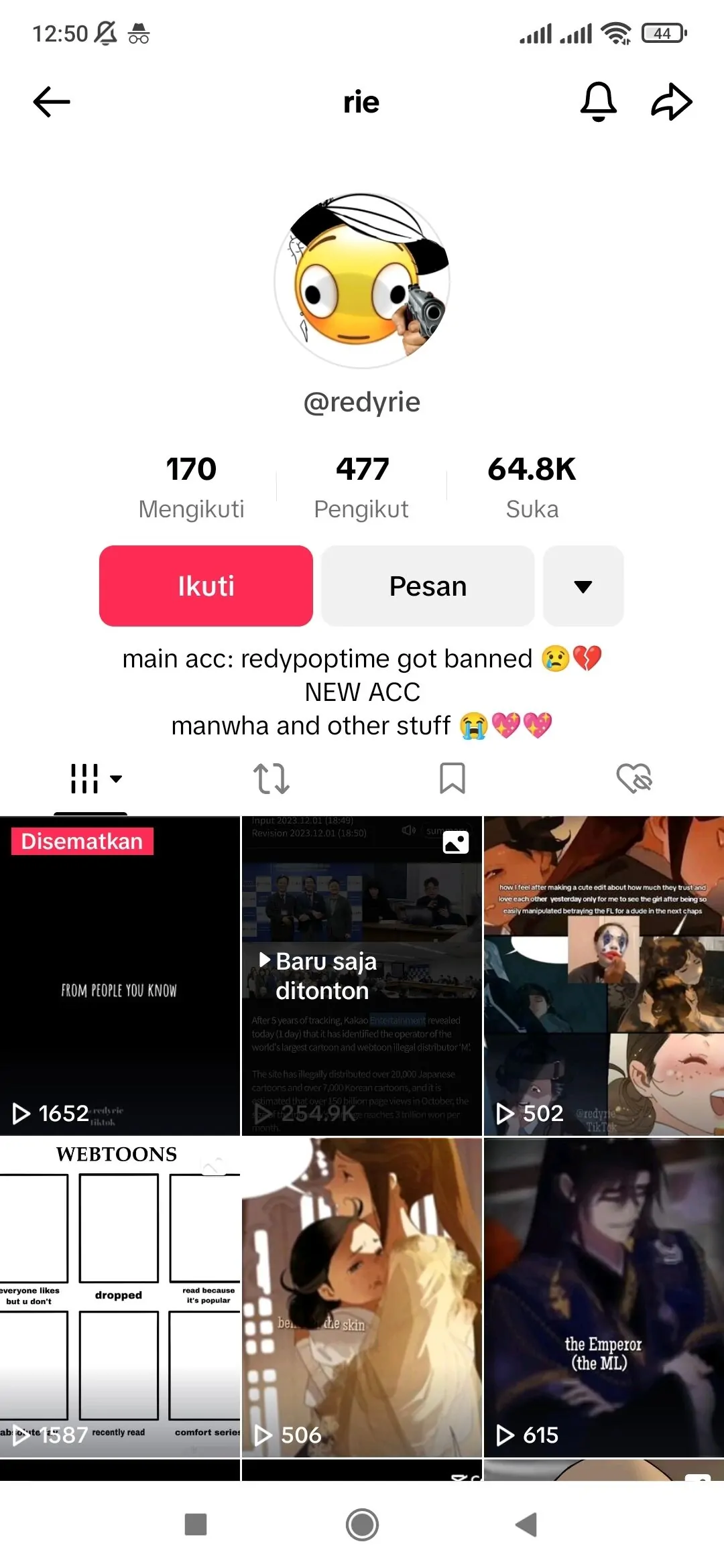Go to the system home screen

pyautogui.click(x=362, y=1524)
